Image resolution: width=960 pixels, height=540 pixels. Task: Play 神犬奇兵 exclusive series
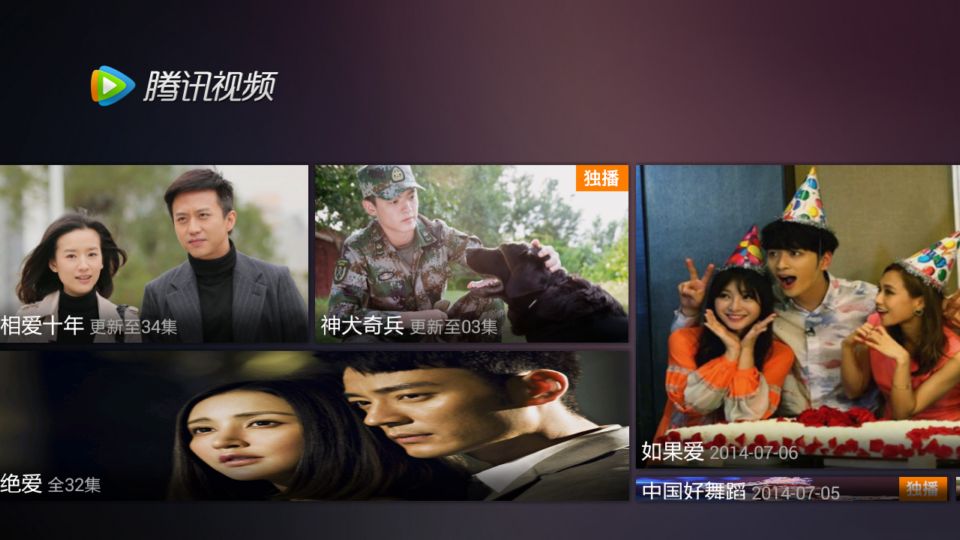[471, 254]
